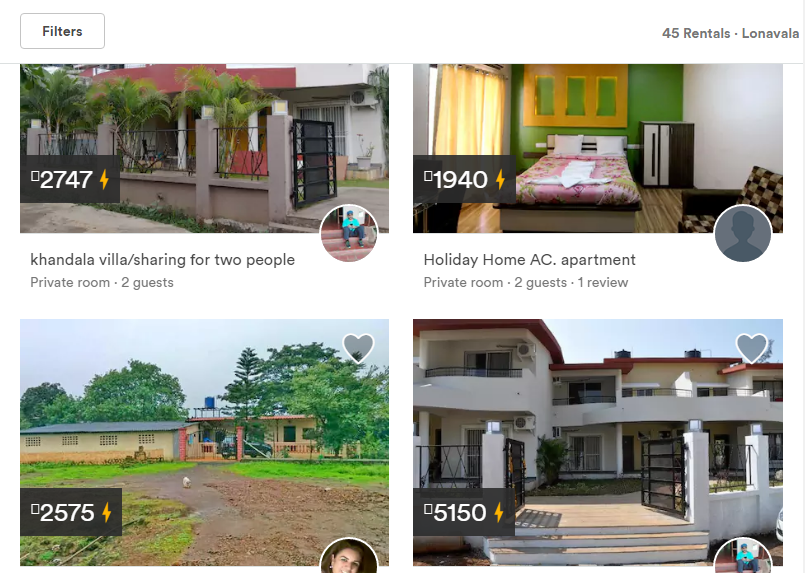View host profile of Holiday Home apartment

[x=742, y=234]
